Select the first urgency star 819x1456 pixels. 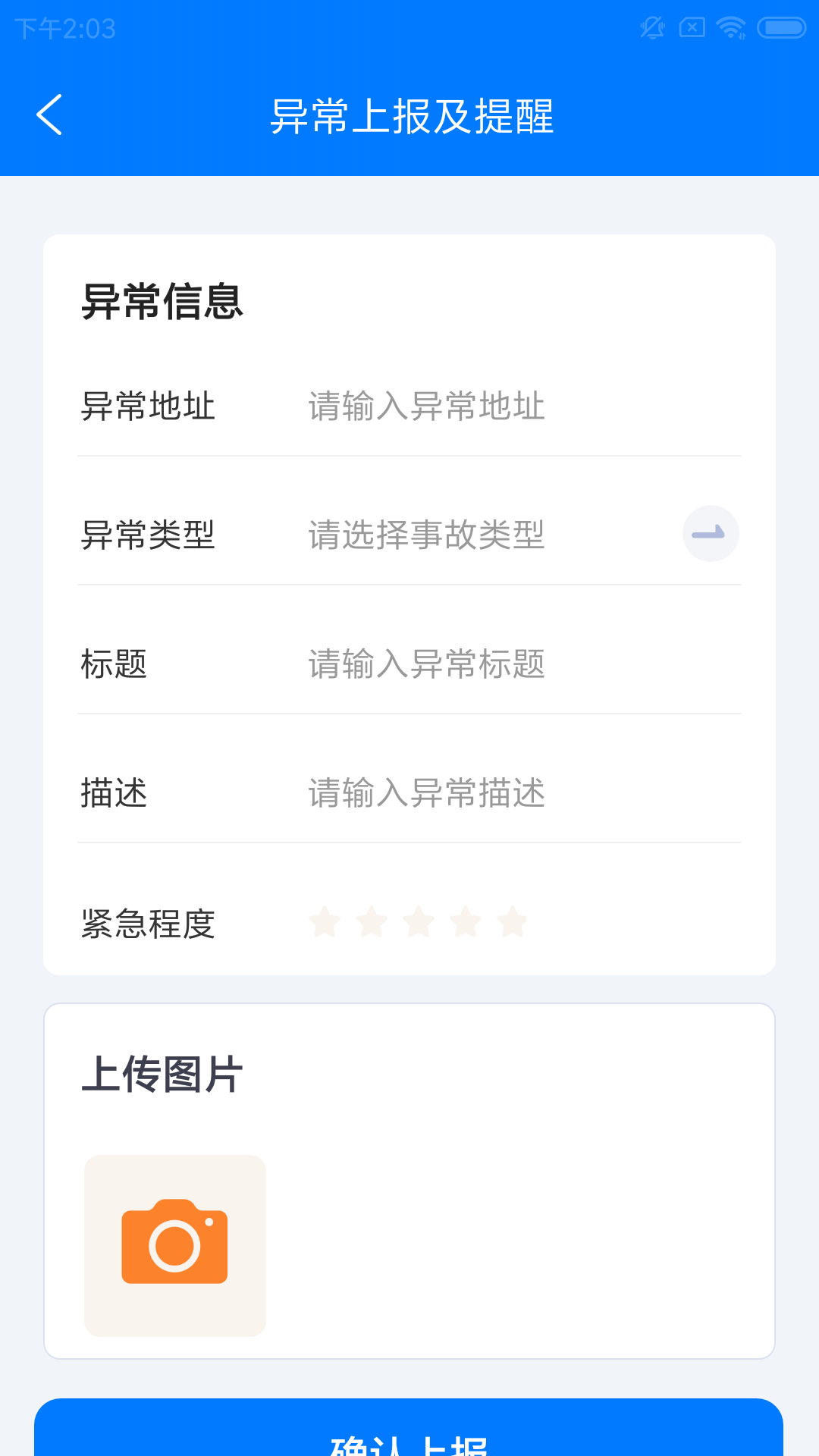325,922
